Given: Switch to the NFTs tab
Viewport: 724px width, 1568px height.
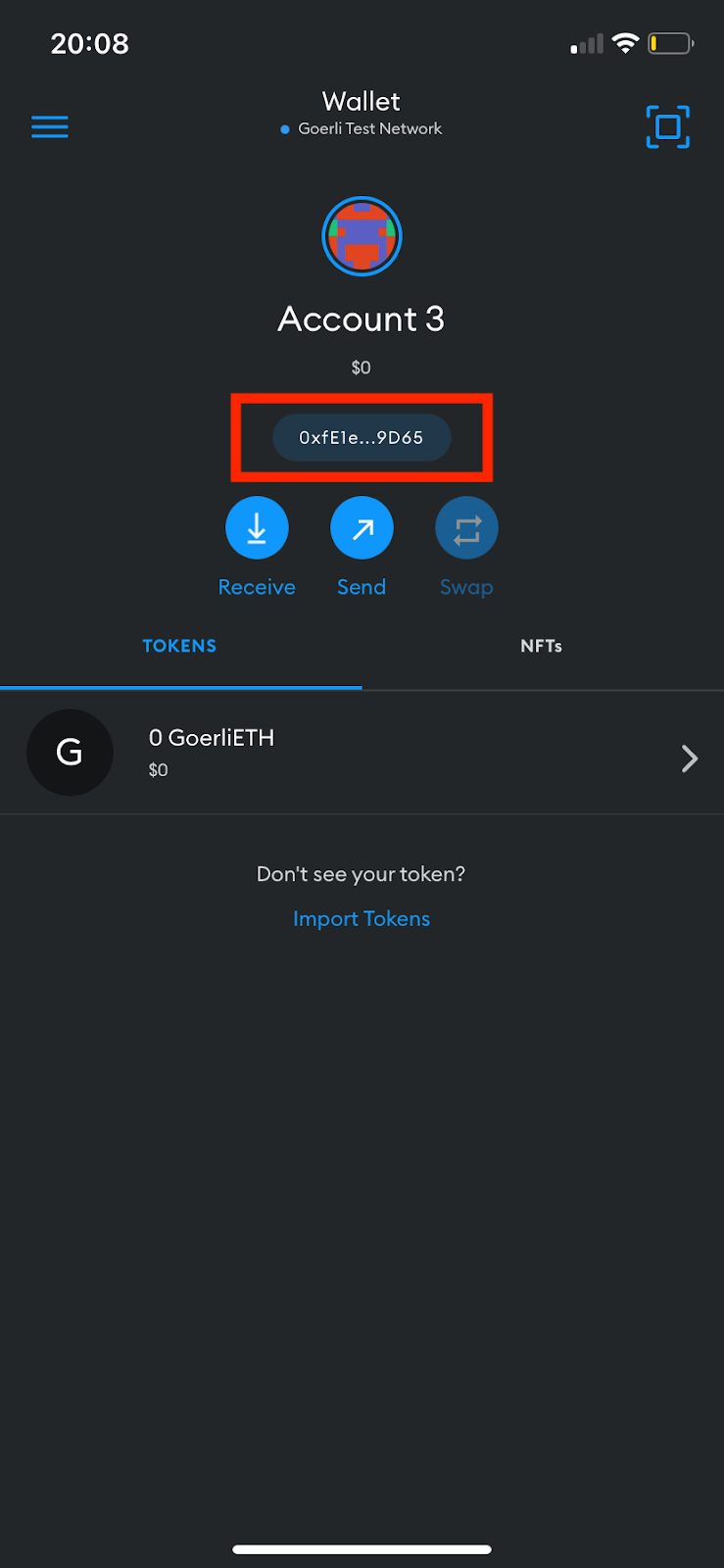Looking at the screenshot, I should click(541, 646).
